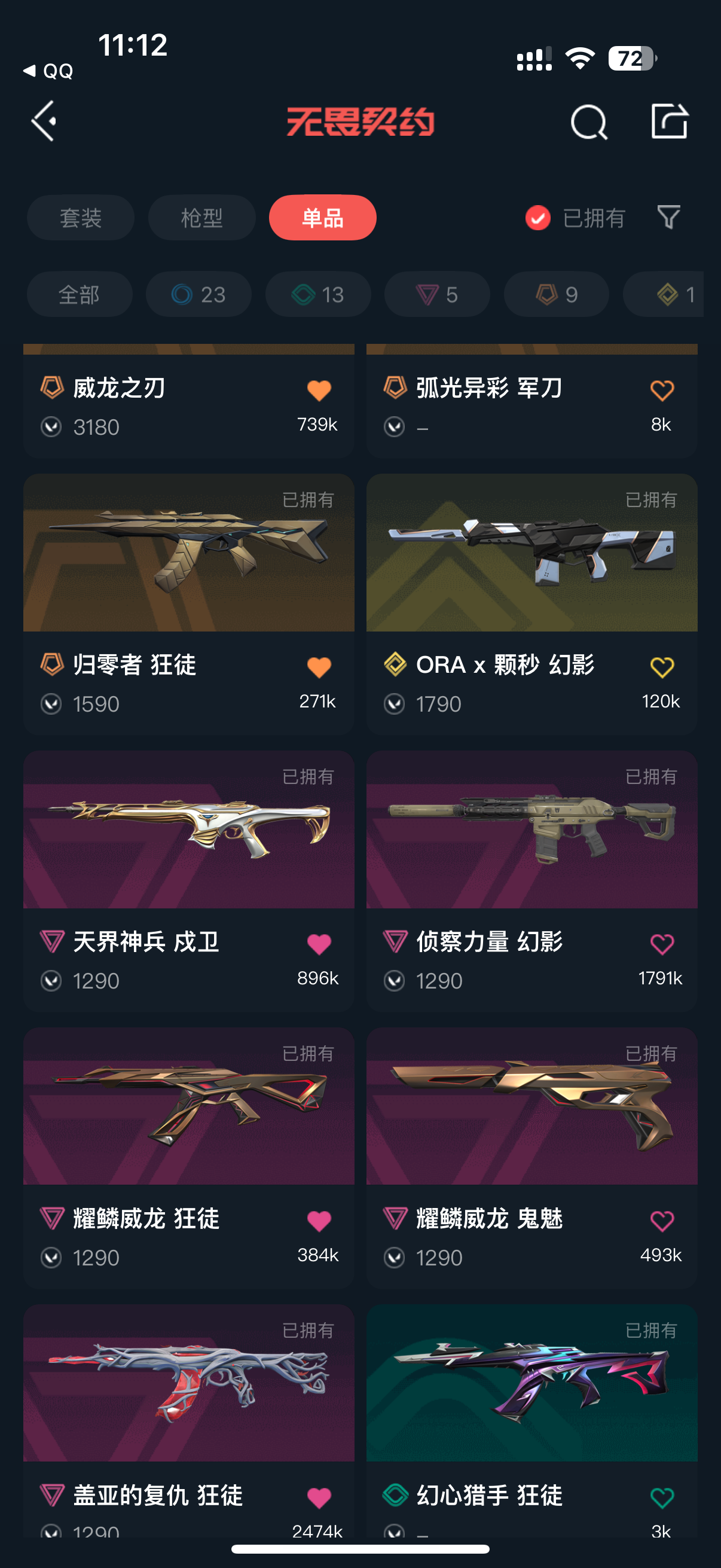Open the 耀鳞威龙 鬼魅 skin card
Screen dimensions: 721x1568
pyautogui.click(x=531, y=1158)
